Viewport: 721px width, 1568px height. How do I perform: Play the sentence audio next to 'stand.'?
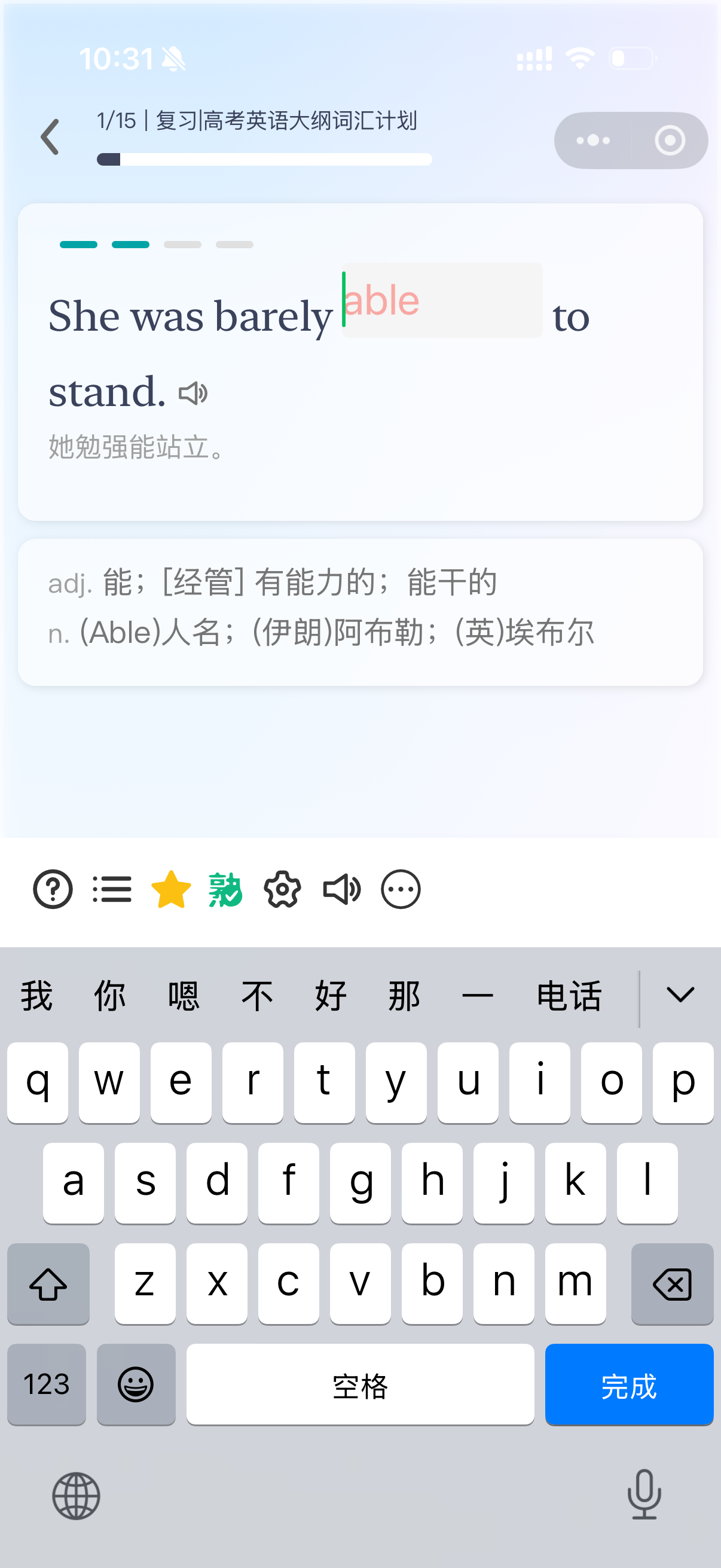tap(194, 394)
